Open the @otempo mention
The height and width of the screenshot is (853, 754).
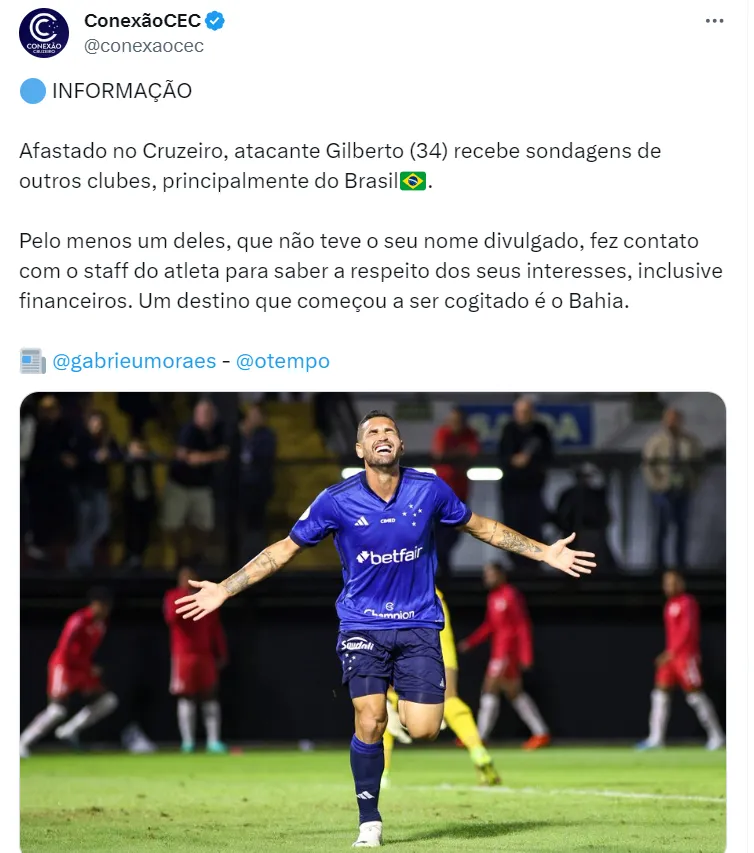coord(283,361)
